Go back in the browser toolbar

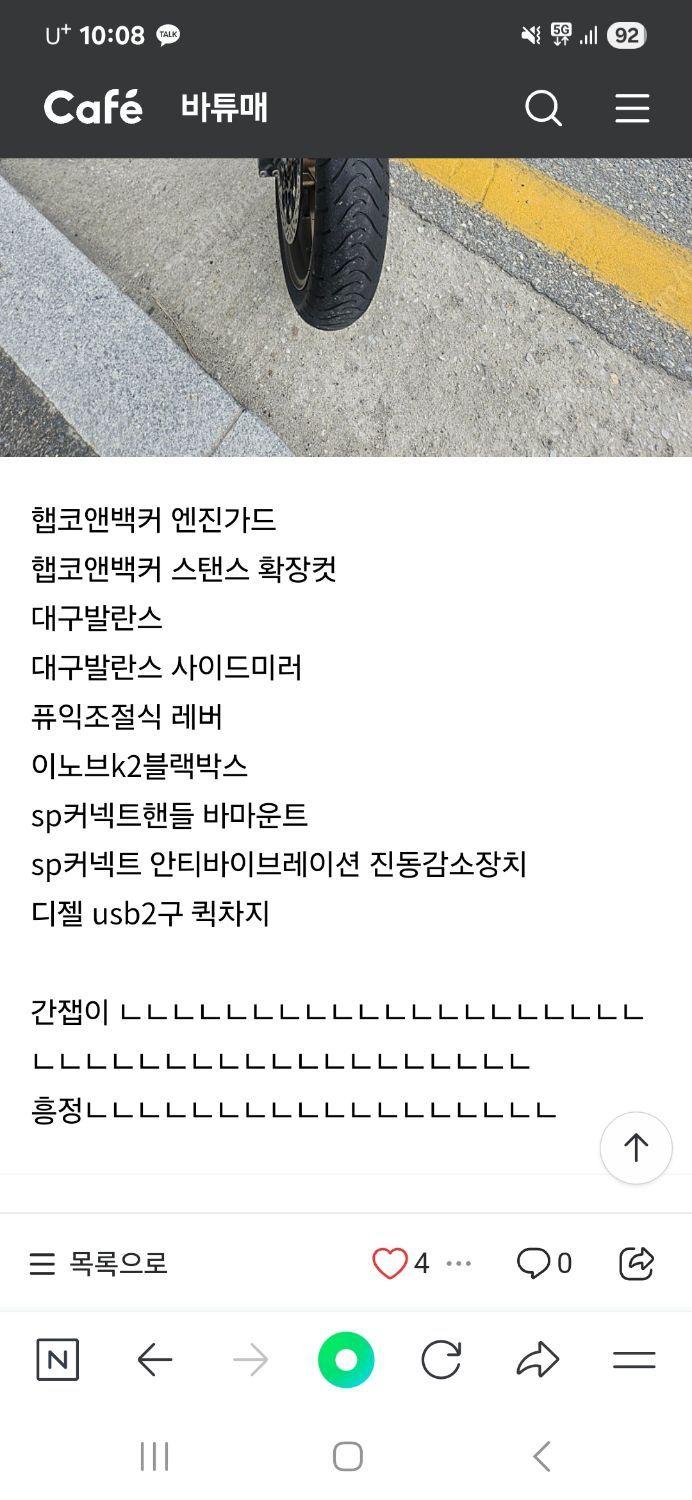point(154,1360)
